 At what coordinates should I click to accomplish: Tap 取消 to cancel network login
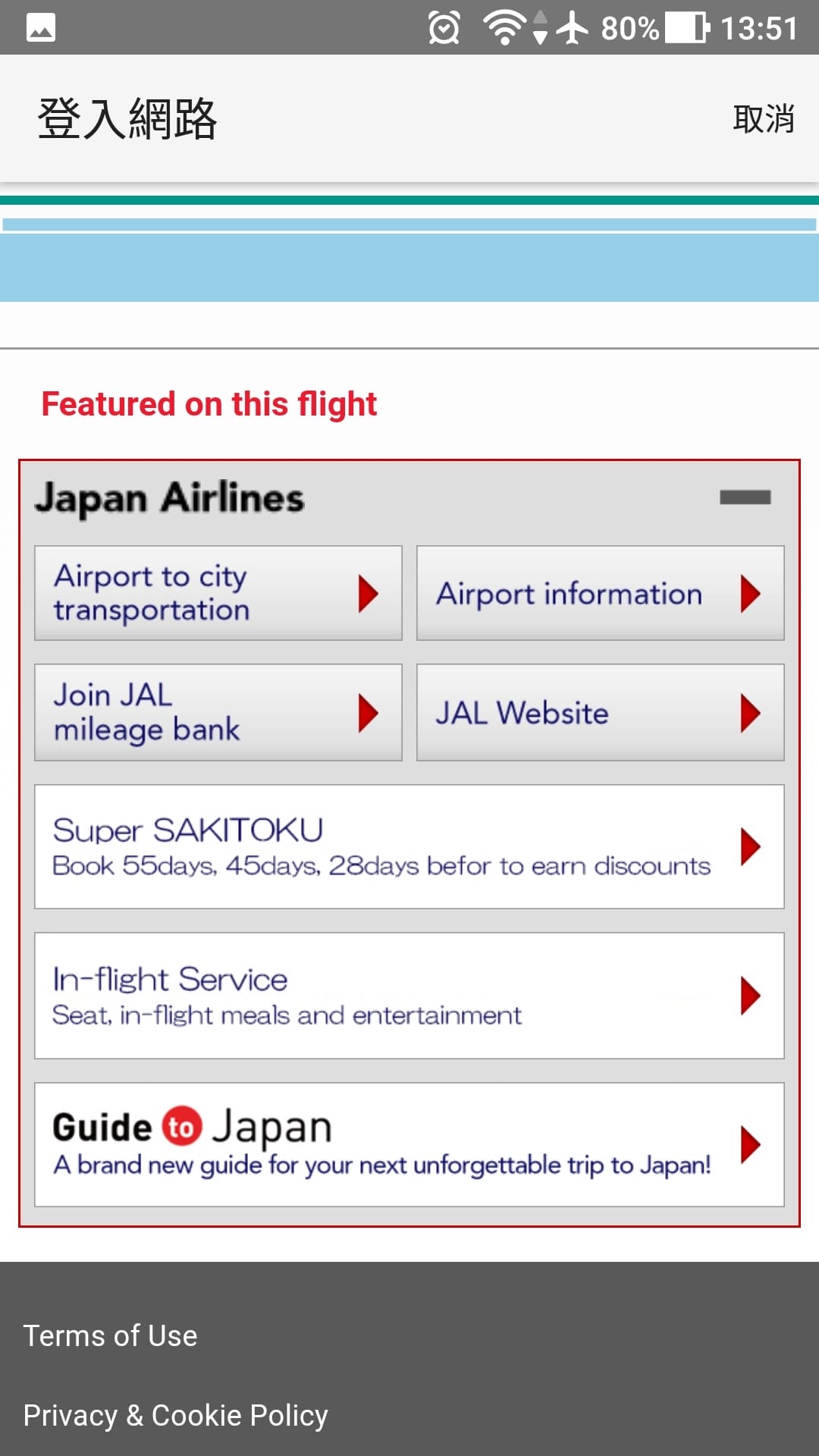[763, 118]
